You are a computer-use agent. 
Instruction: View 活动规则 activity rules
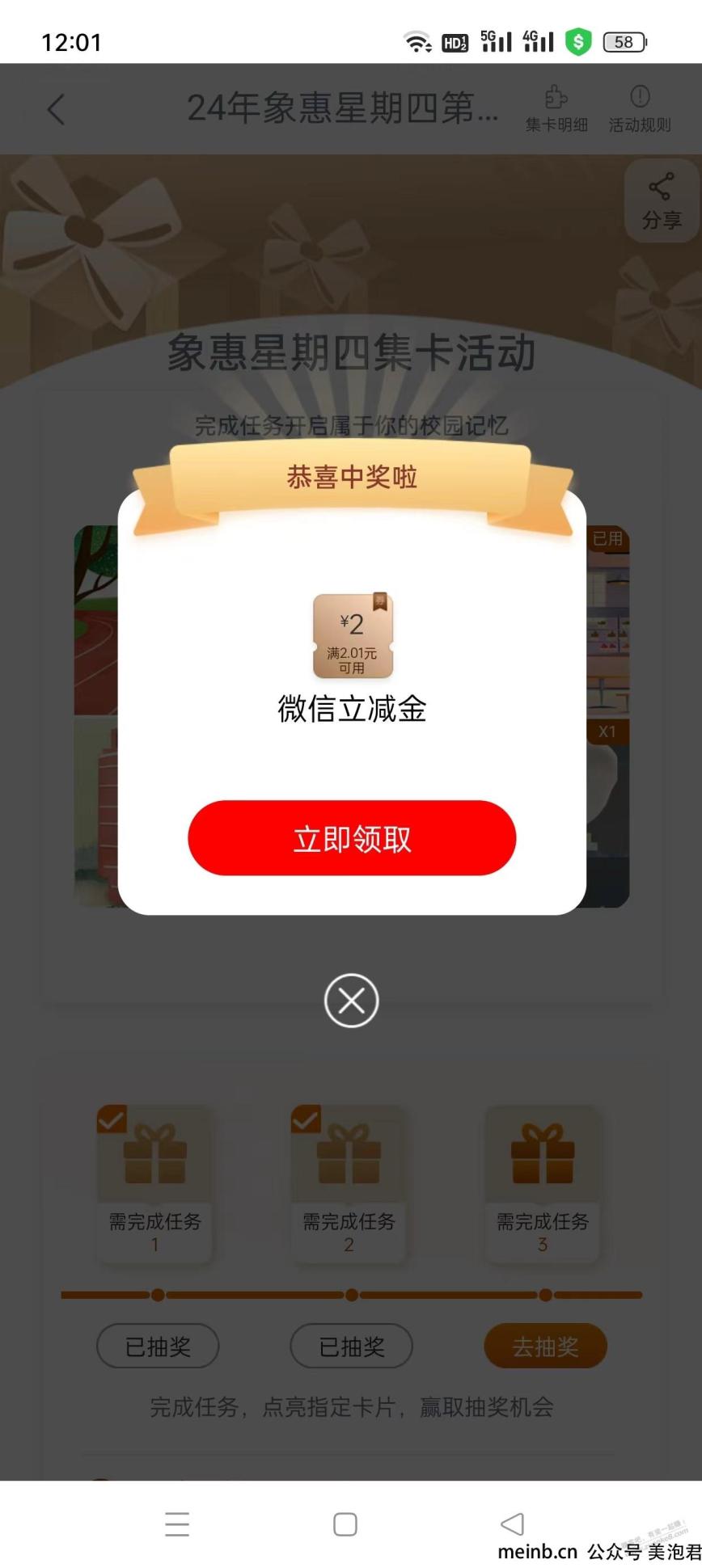pyautogui.click(x=640, y=109)
